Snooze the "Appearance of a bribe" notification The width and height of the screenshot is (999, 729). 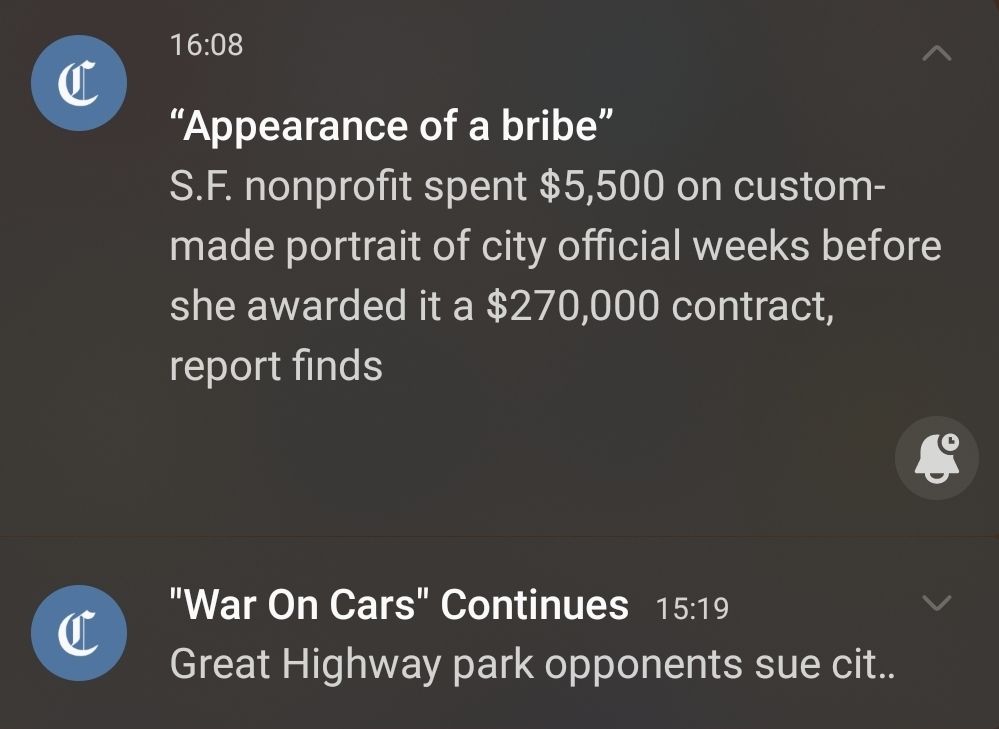tap(936, 457)
